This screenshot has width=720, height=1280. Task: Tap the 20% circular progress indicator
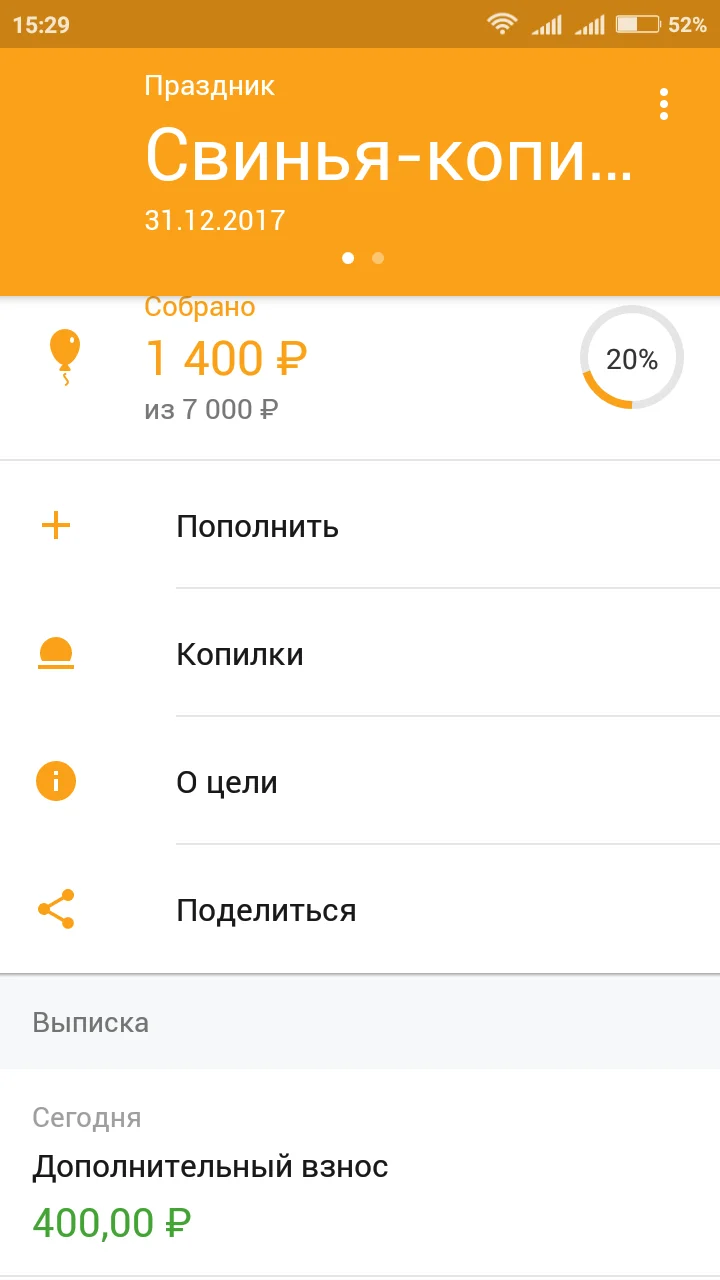(631, 358)
